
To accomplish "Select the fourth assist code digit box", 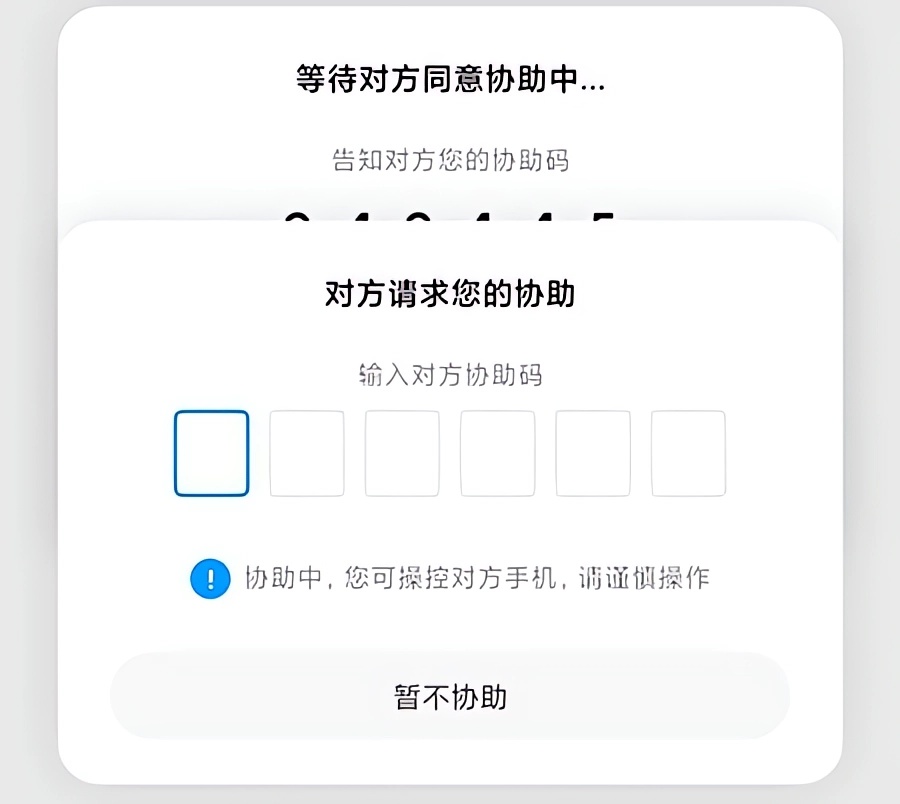I will (x=498, y=453).
